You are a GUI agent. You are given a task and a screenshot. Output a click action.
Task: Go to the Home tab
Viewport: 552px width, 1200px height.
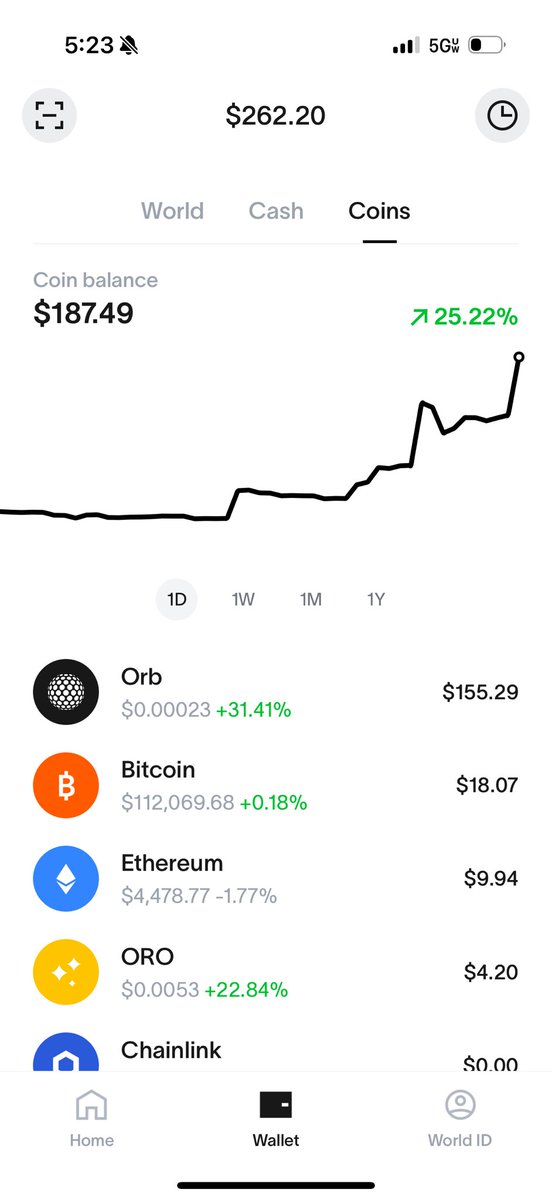tap(92, 1118)
